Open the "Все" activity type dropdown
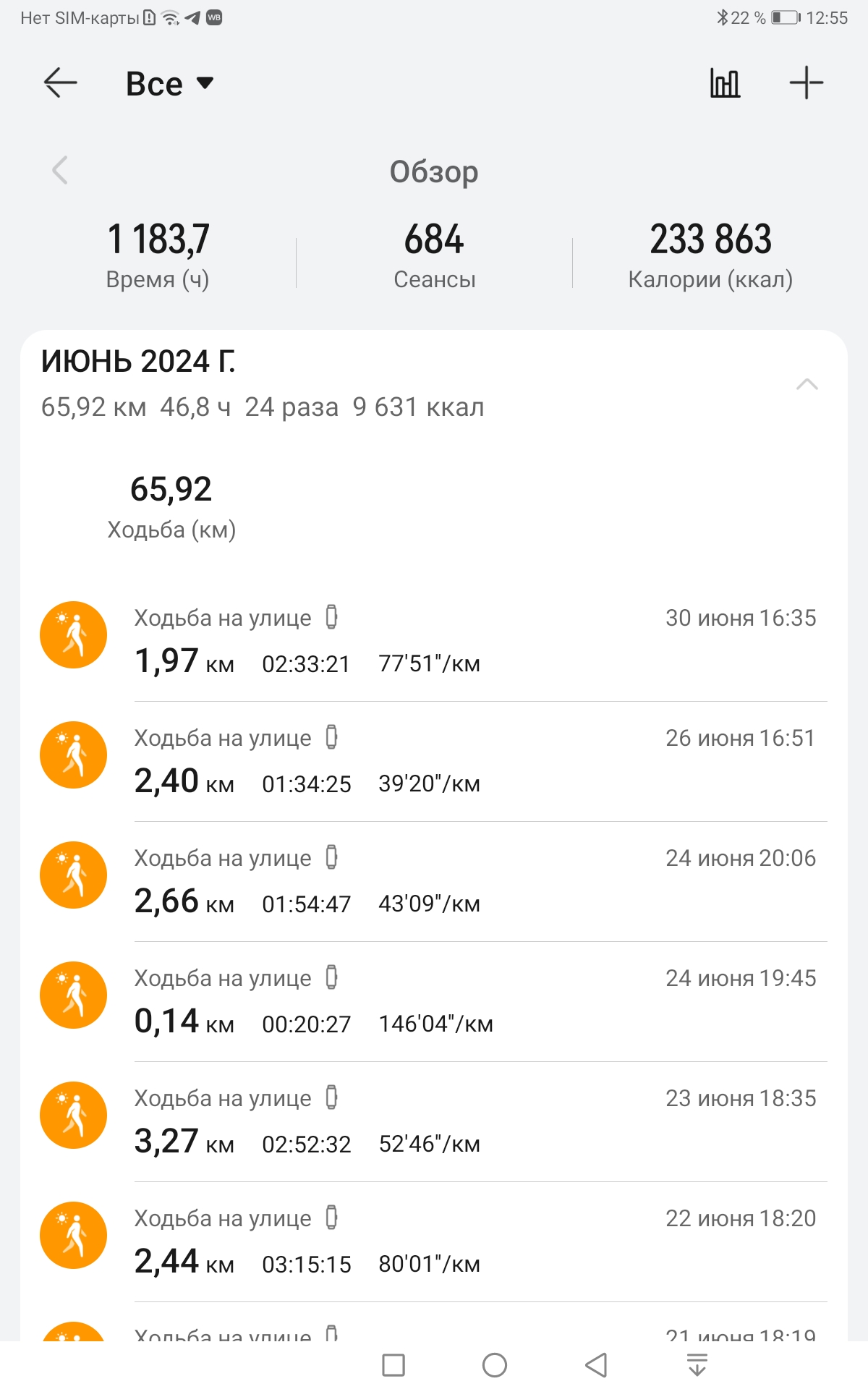The height and width of the screenshot is (1389, 868). (170, 83)
